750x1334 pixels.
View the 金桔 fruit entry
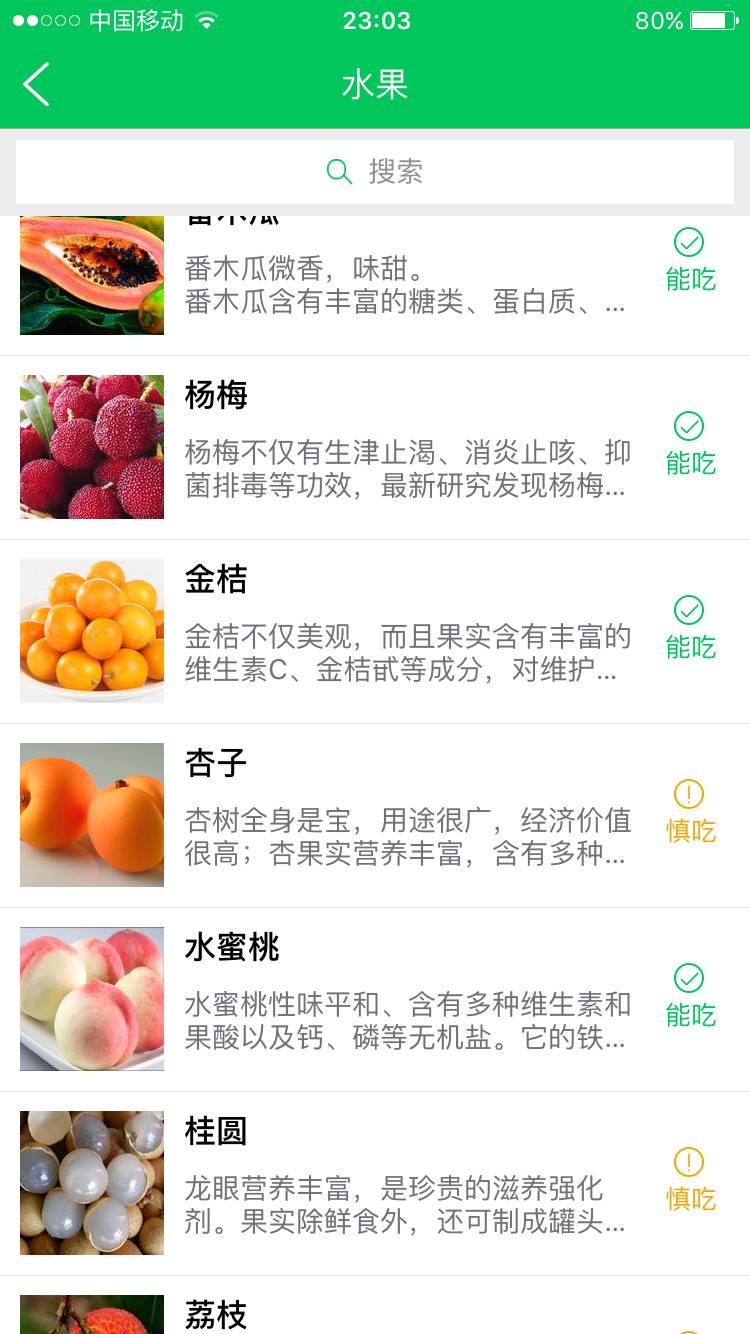(375, 631)
